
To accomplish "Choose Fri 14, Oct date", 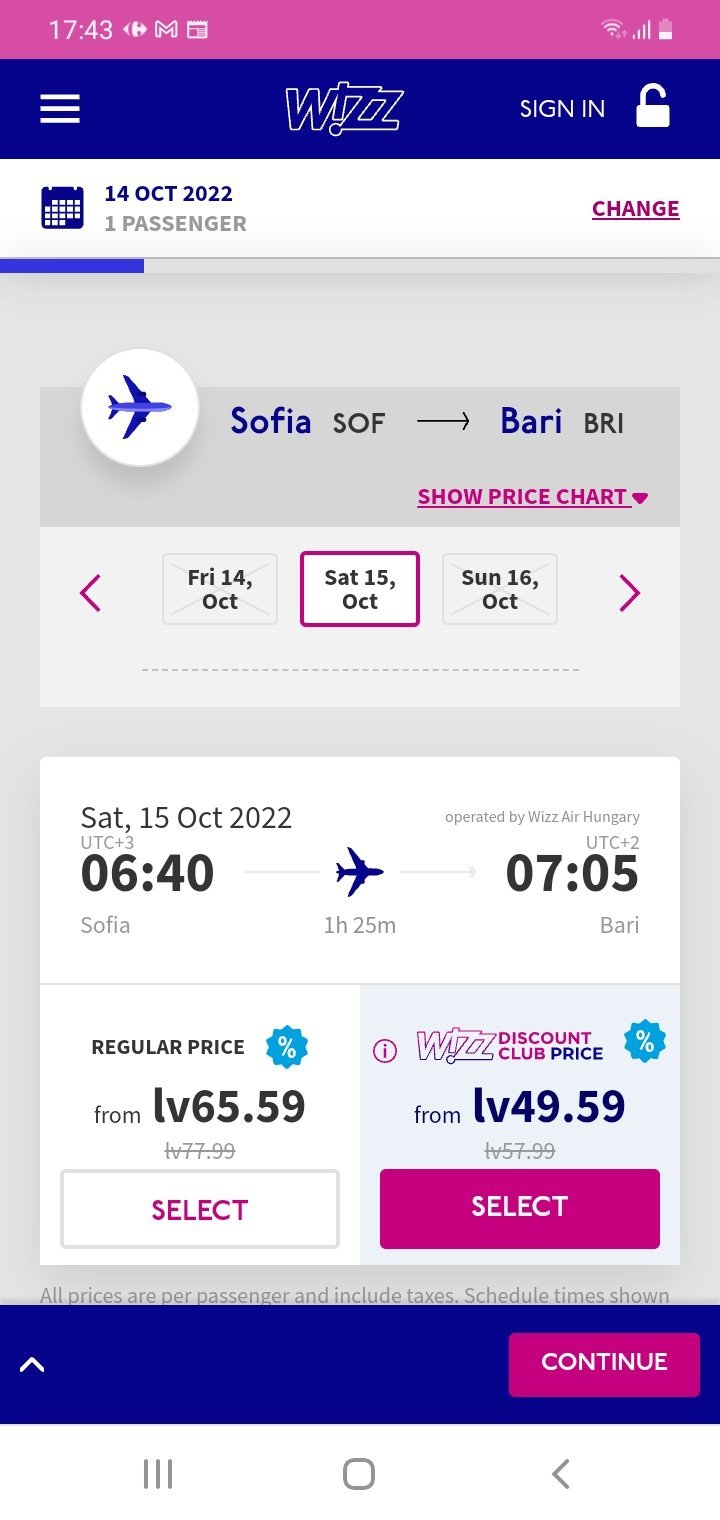I will click(220, 590).
